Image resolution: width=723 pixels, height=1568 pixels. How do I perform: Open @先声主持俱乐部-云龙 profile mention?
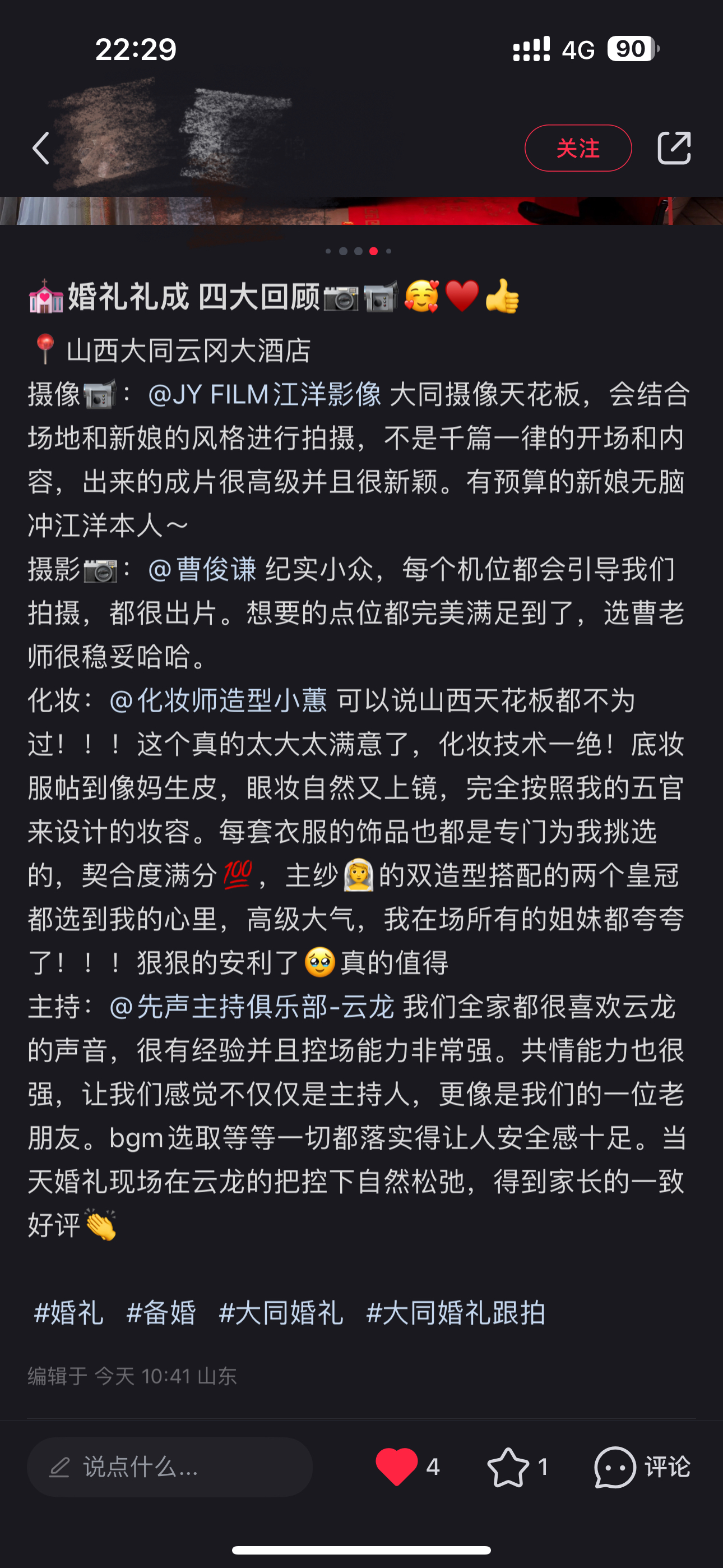pyautogui.click(x=251, y=1007)
